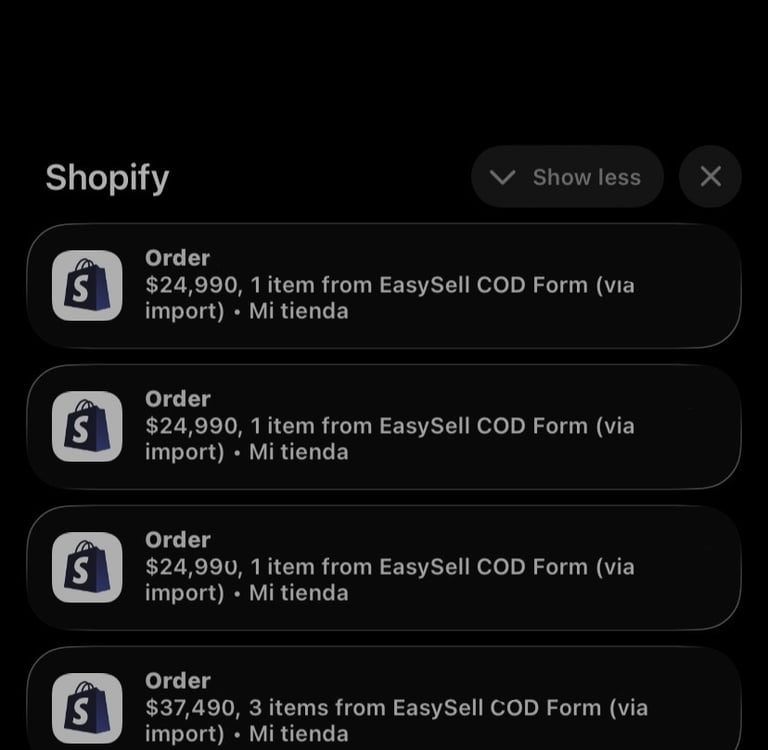Clear the Shopify notification group
Image resolution: width=768 pixels, height=750 pixels.
(710, 177)
